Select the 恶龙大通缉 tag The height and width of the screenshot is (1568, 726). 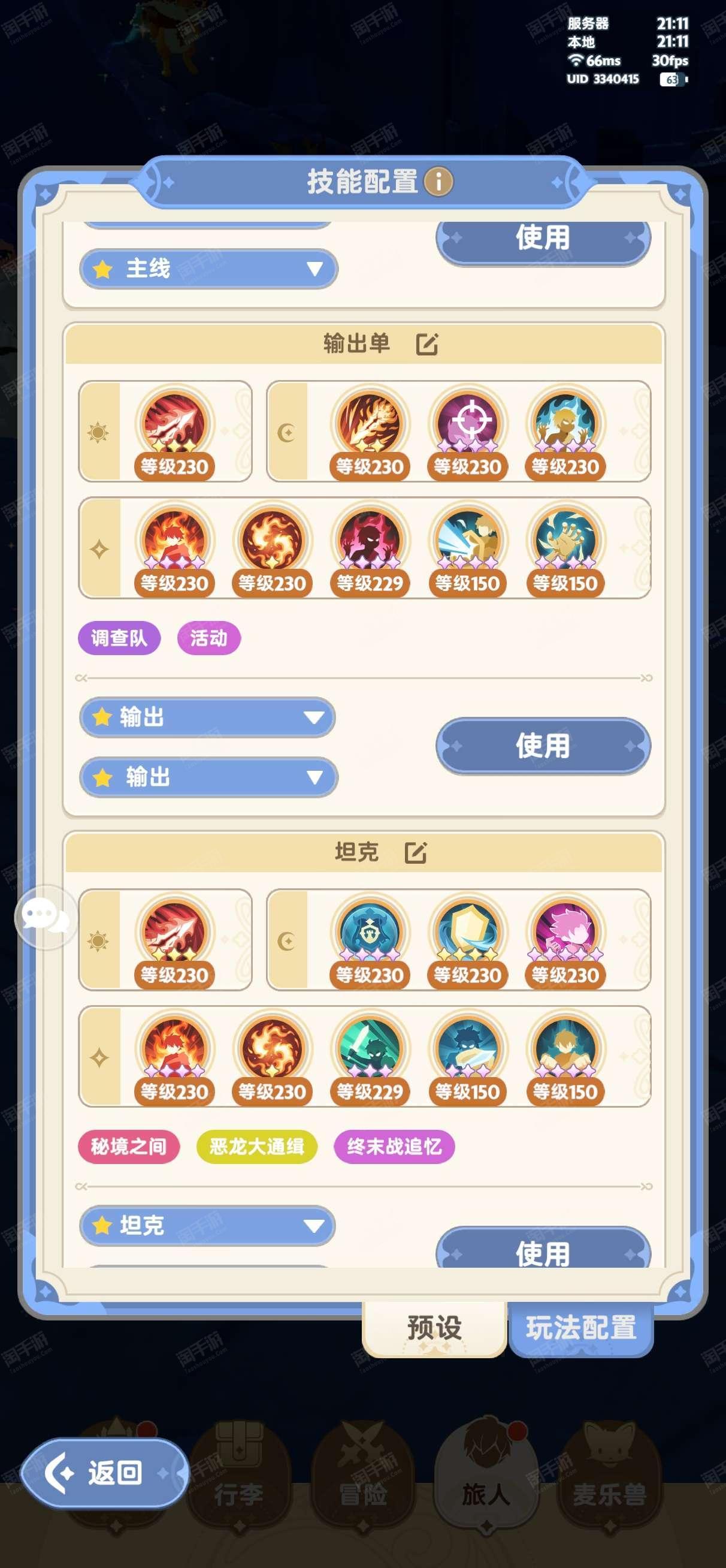pos(257,1147)
